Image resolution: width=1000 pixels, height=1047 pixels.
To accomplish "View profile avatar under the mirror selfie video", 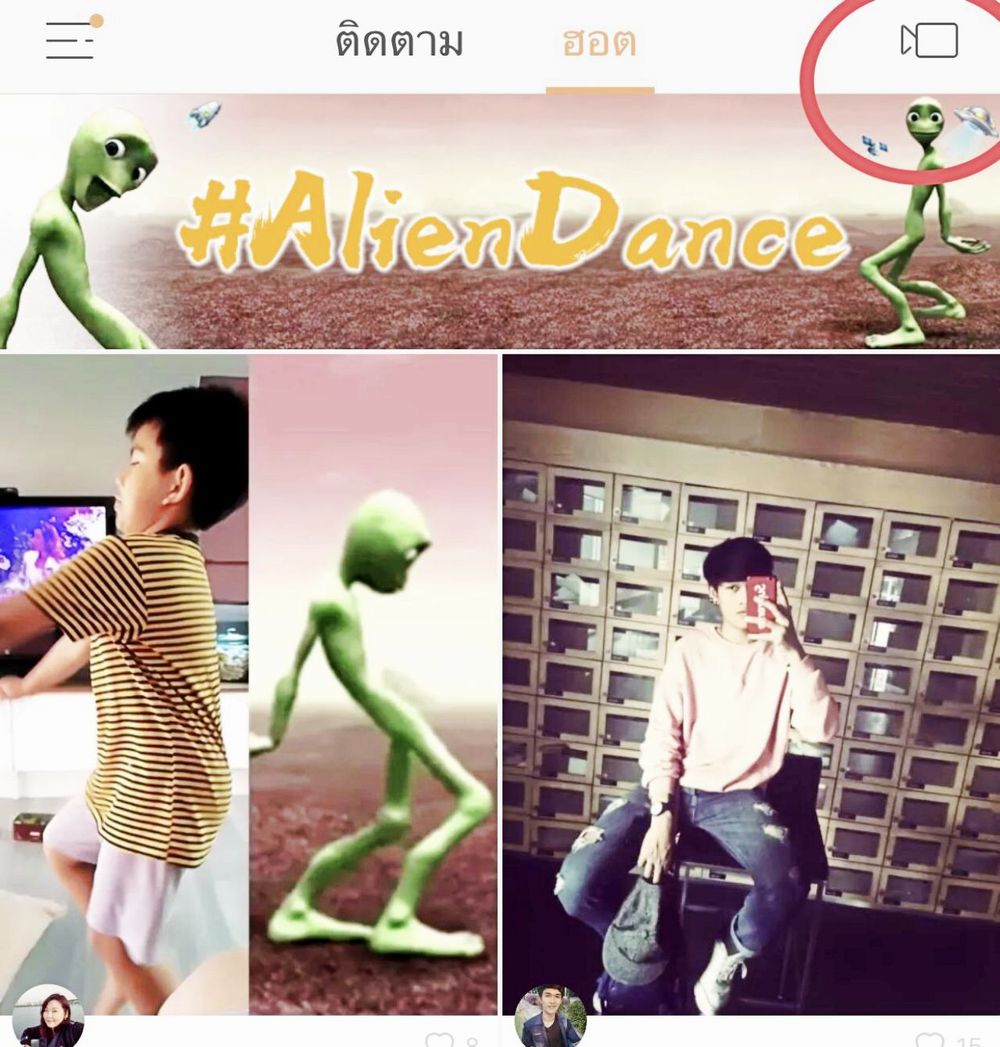I will coord(550,1017).
